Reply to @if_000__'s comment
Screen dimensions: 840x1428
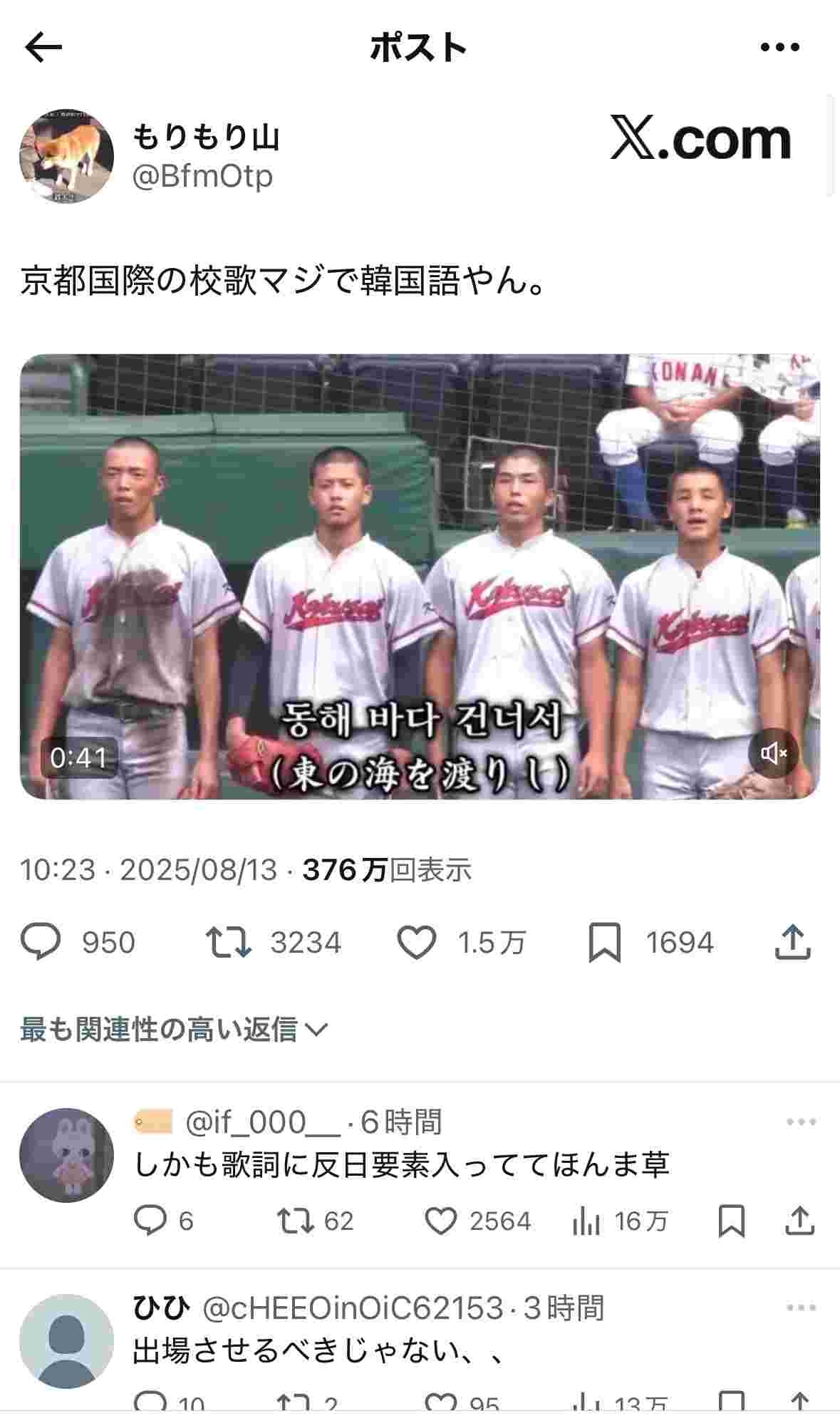[x=150, y=1221]
